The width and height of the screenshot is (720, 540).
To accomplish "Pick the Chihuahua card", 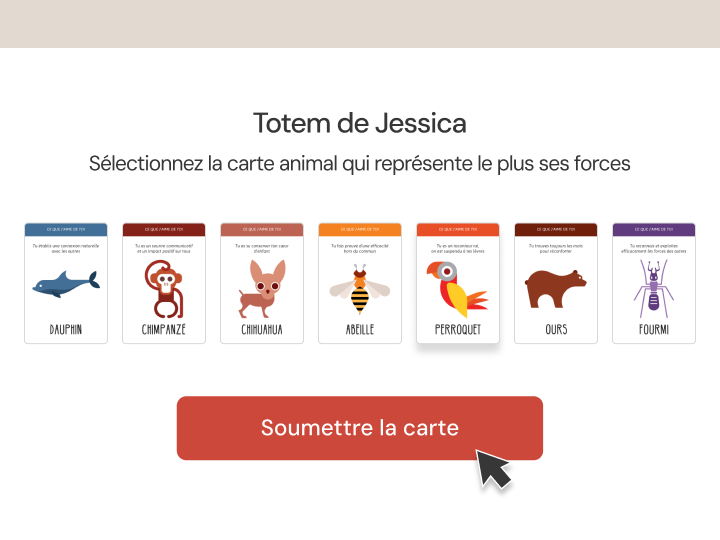I will click(x=262, y=284).
